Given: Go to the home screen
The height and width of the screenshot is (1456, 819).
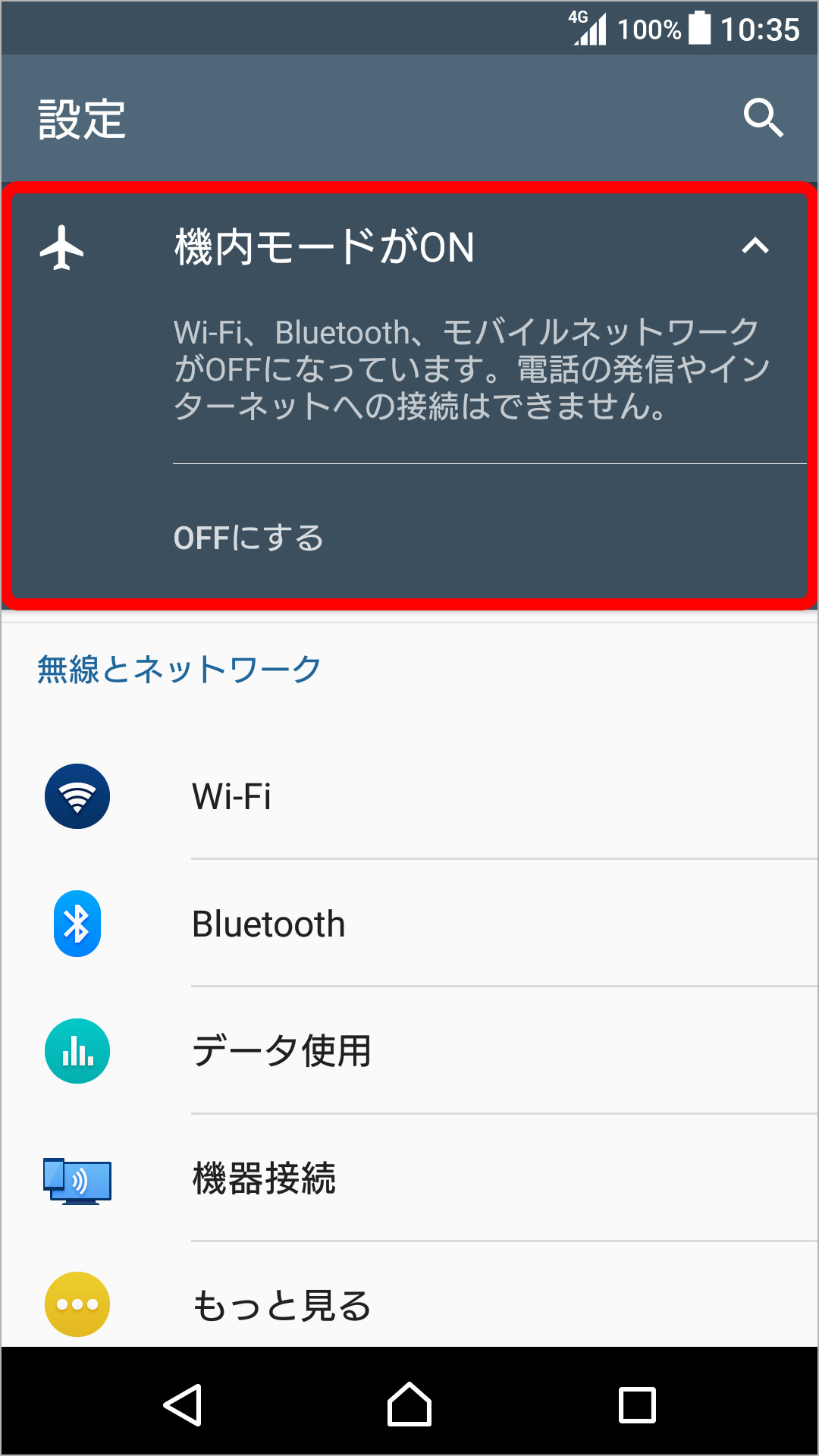Looking at the screenshot, I should point(409,1404).
